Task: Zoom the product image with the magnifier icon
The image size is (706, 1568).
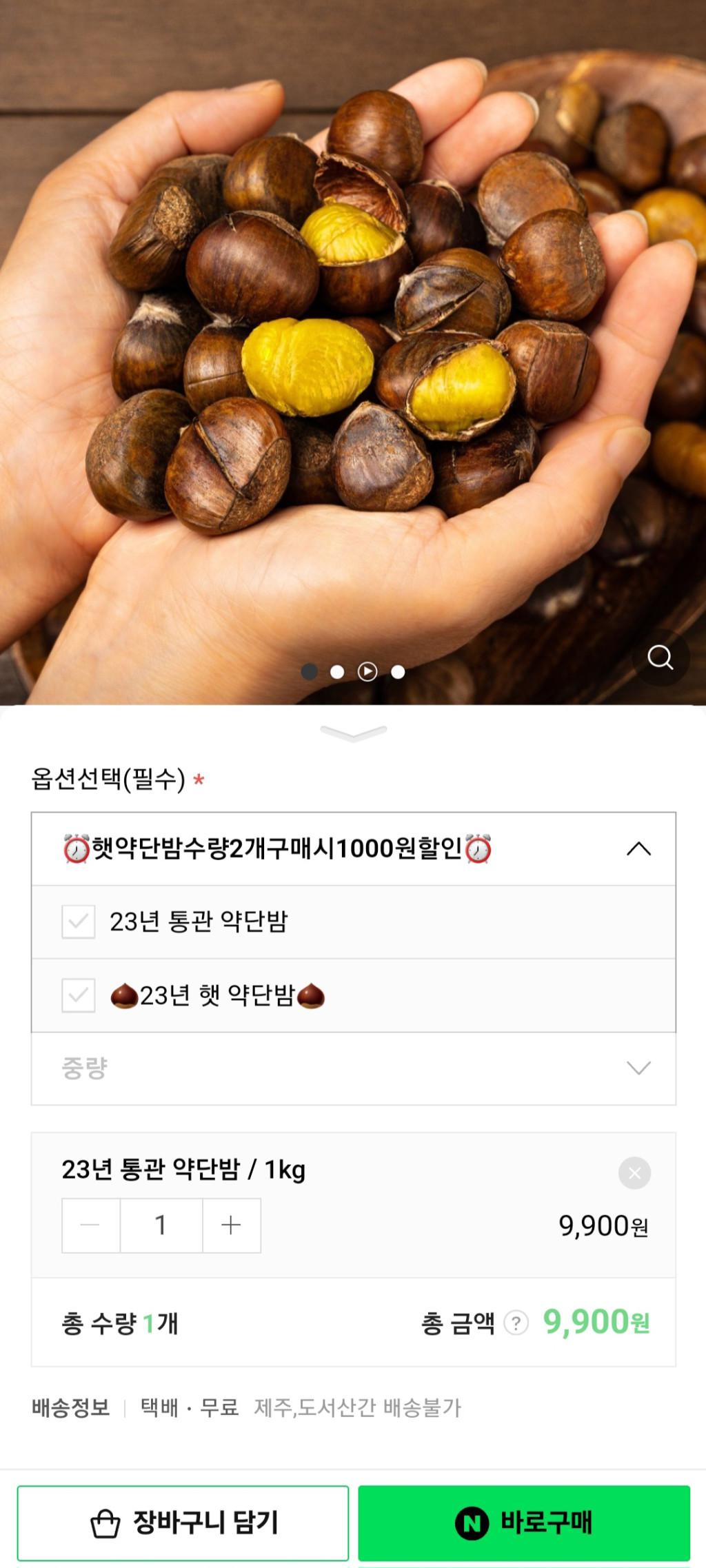Action: click(660, 658)
